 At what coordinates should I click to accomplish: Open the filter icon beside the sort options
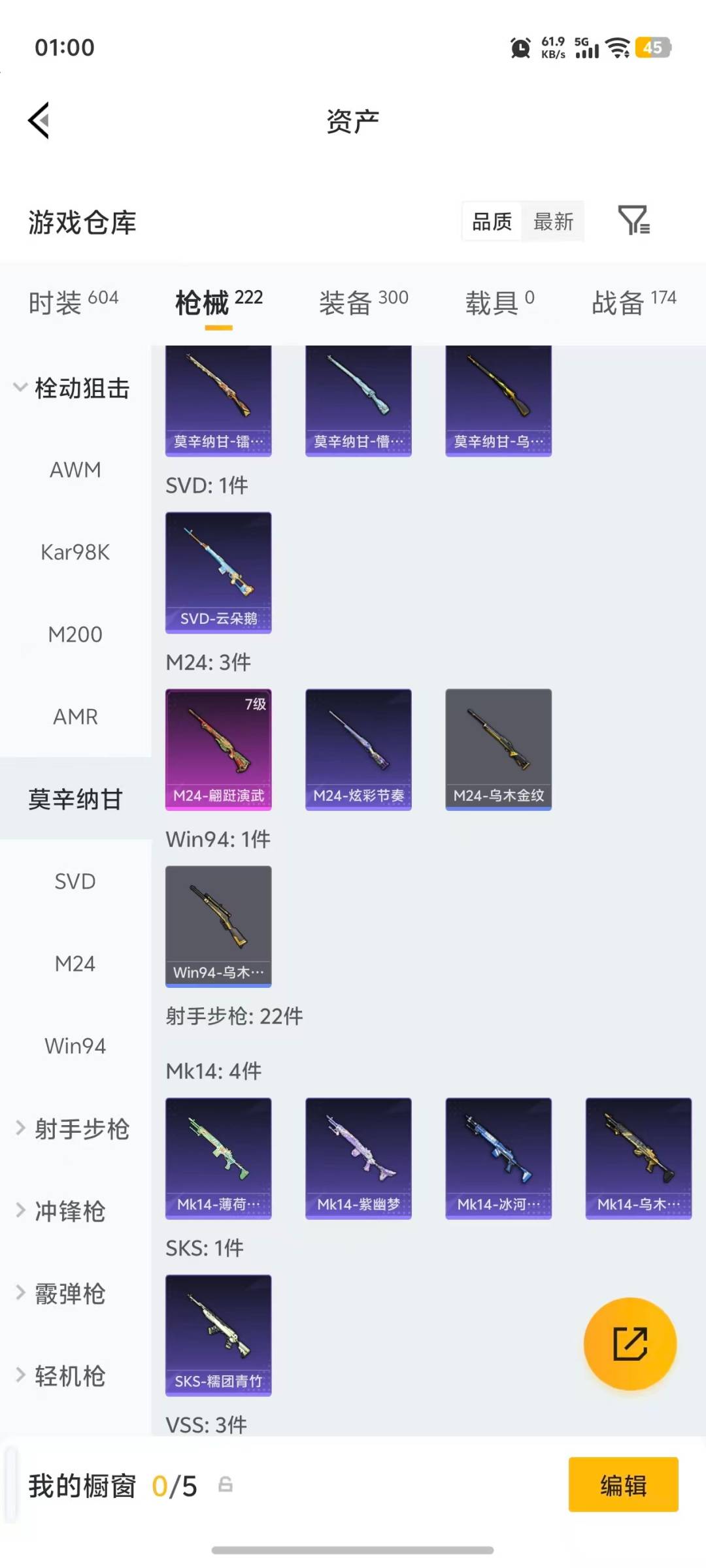tap(635, 221)
